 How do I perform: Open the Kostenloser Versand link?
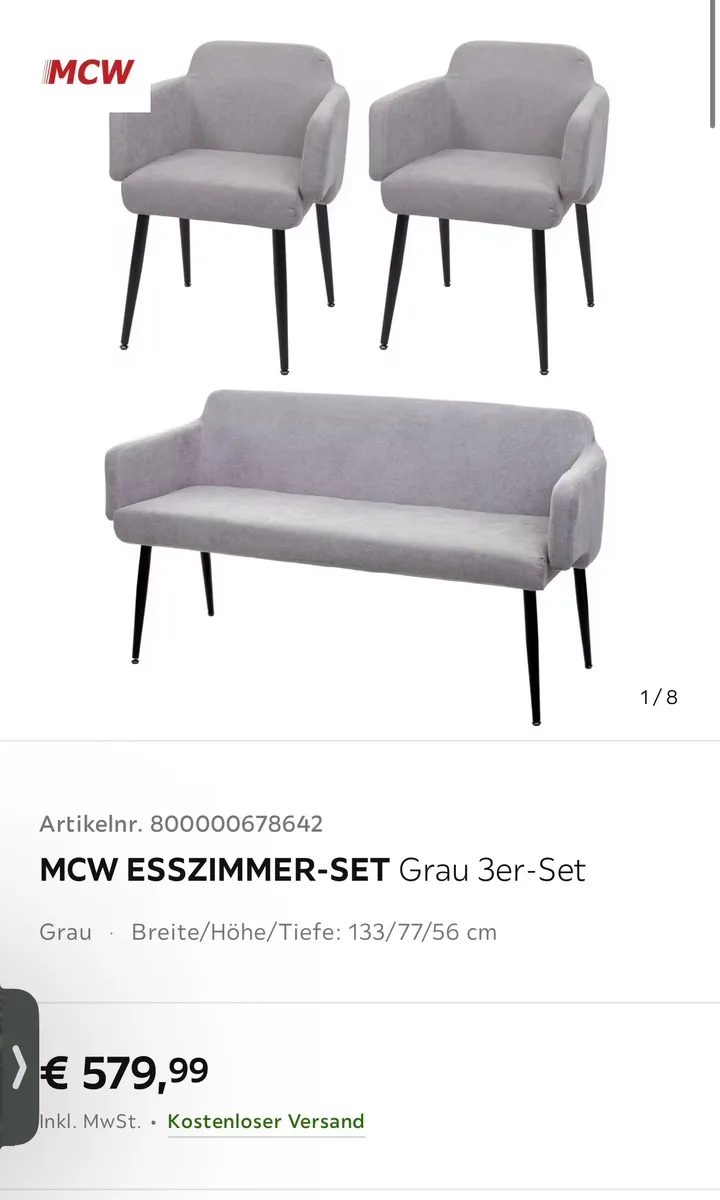click(266, 1121)
